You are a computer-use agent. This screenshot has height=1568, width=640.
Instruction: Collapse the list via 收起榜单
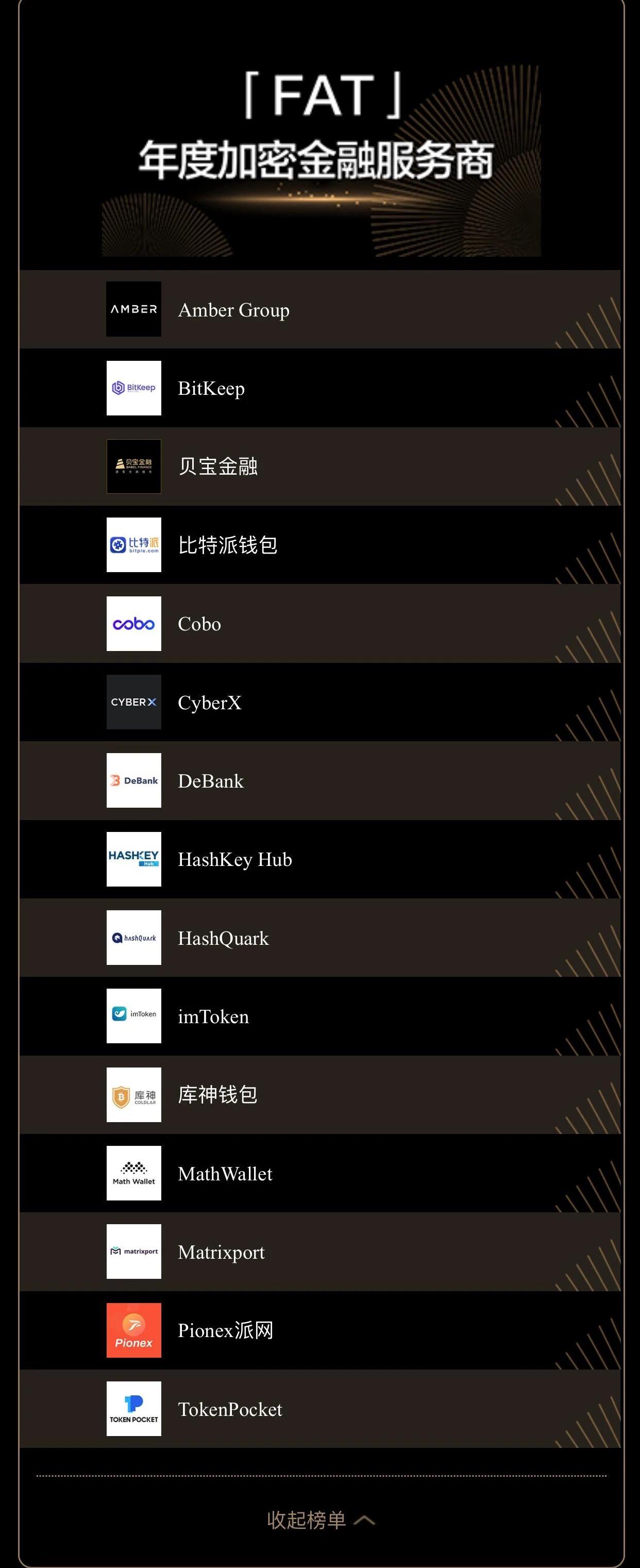(x=320, y=1520)
